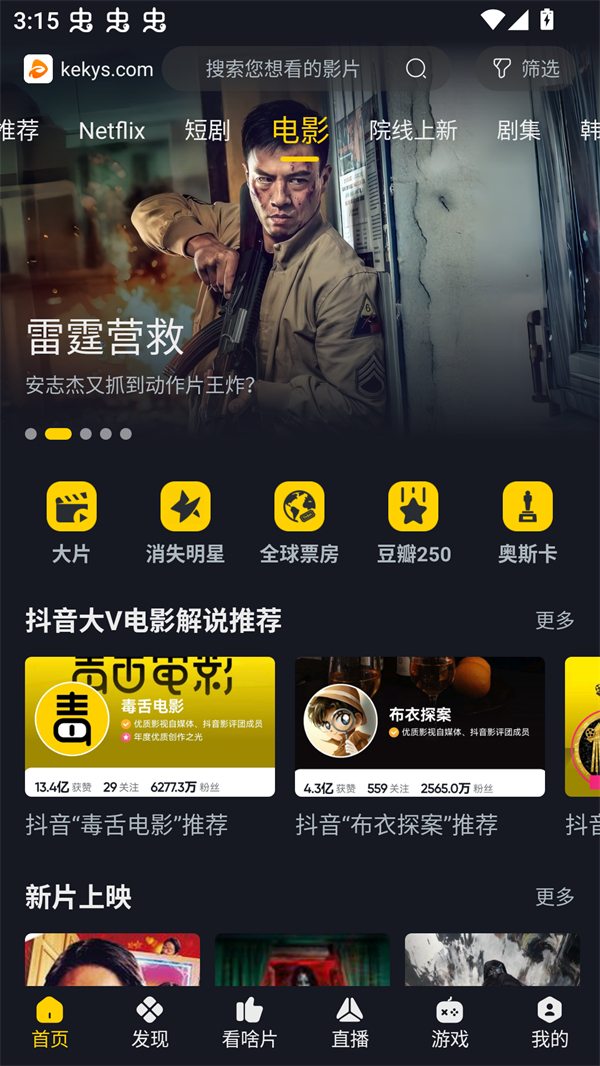The width and height of the screenshot is (600, 1066).
Task: View more 新片上映 titles
Action: tap(555, 897)
